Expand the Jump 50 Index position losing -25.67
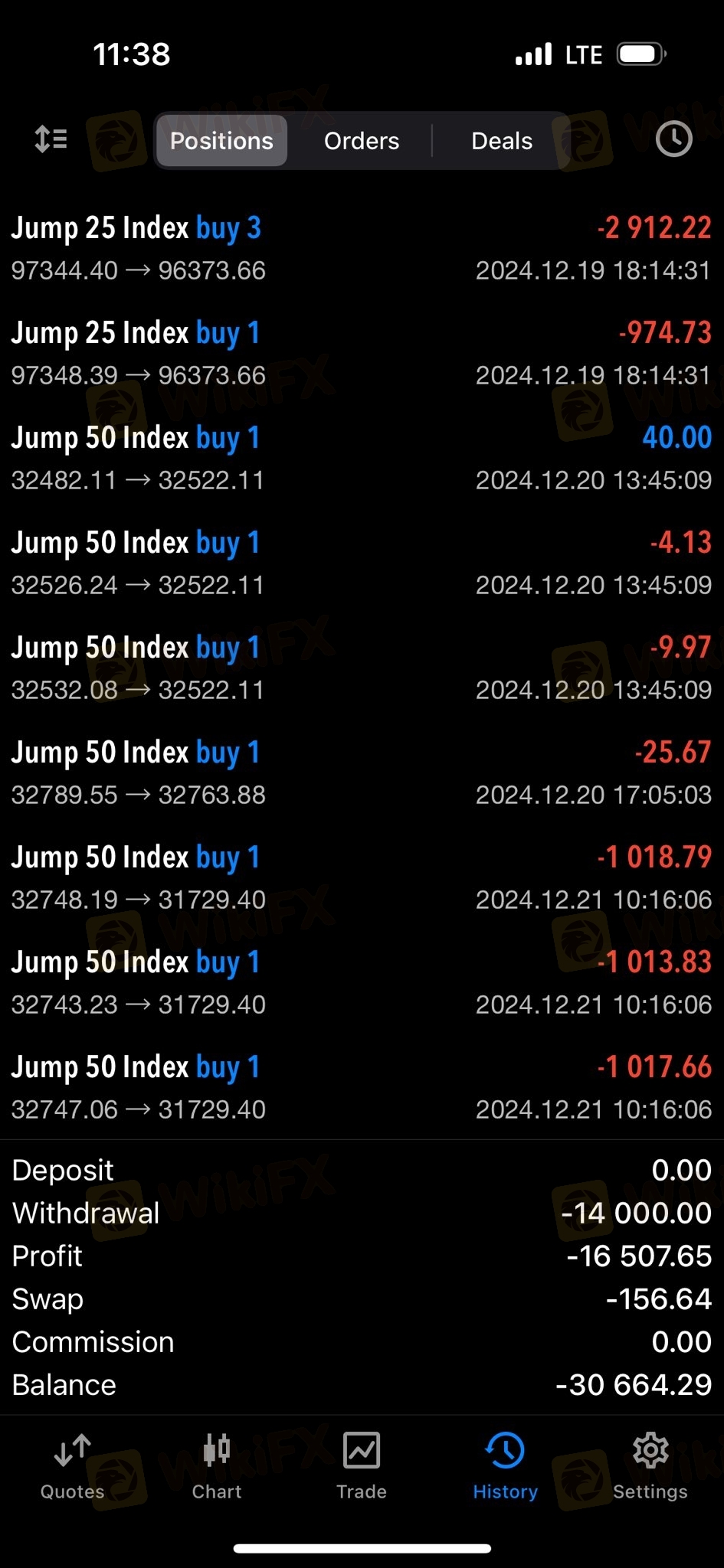Image resolution: width=724 pixels, height=1568 pixels. point(362,773)
